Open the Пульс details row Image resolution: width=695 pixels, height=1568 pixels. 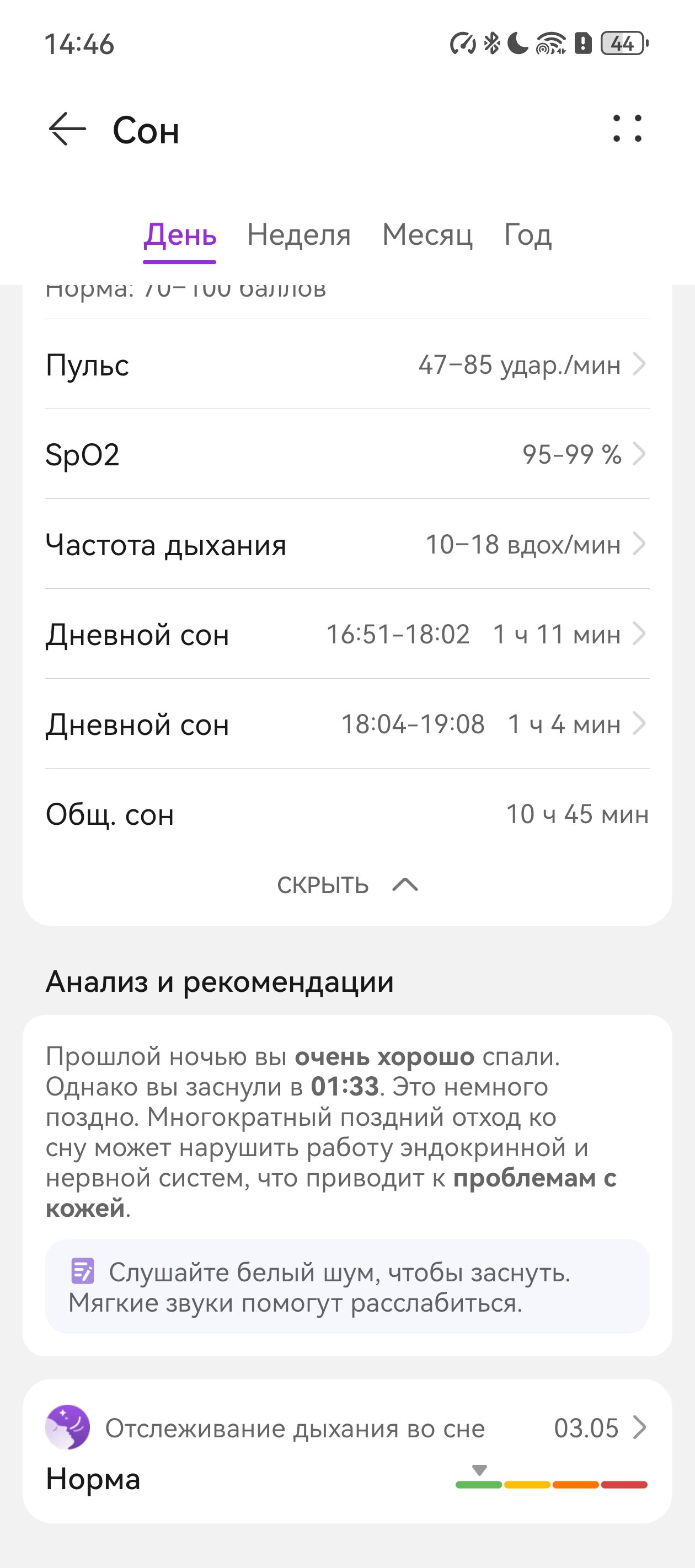[347, 364]
